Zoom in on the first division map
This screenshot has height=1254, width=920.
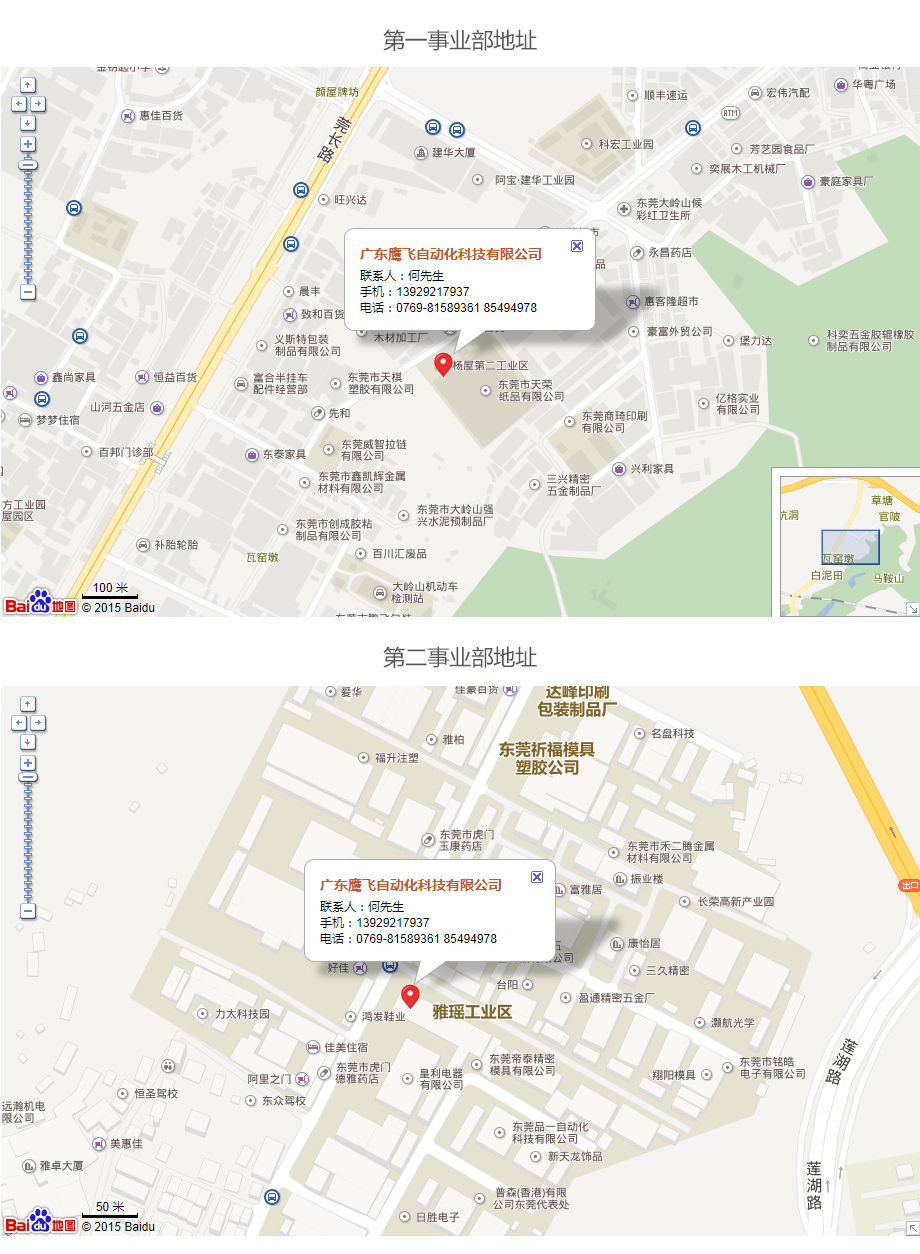click(x=28, y=144)
